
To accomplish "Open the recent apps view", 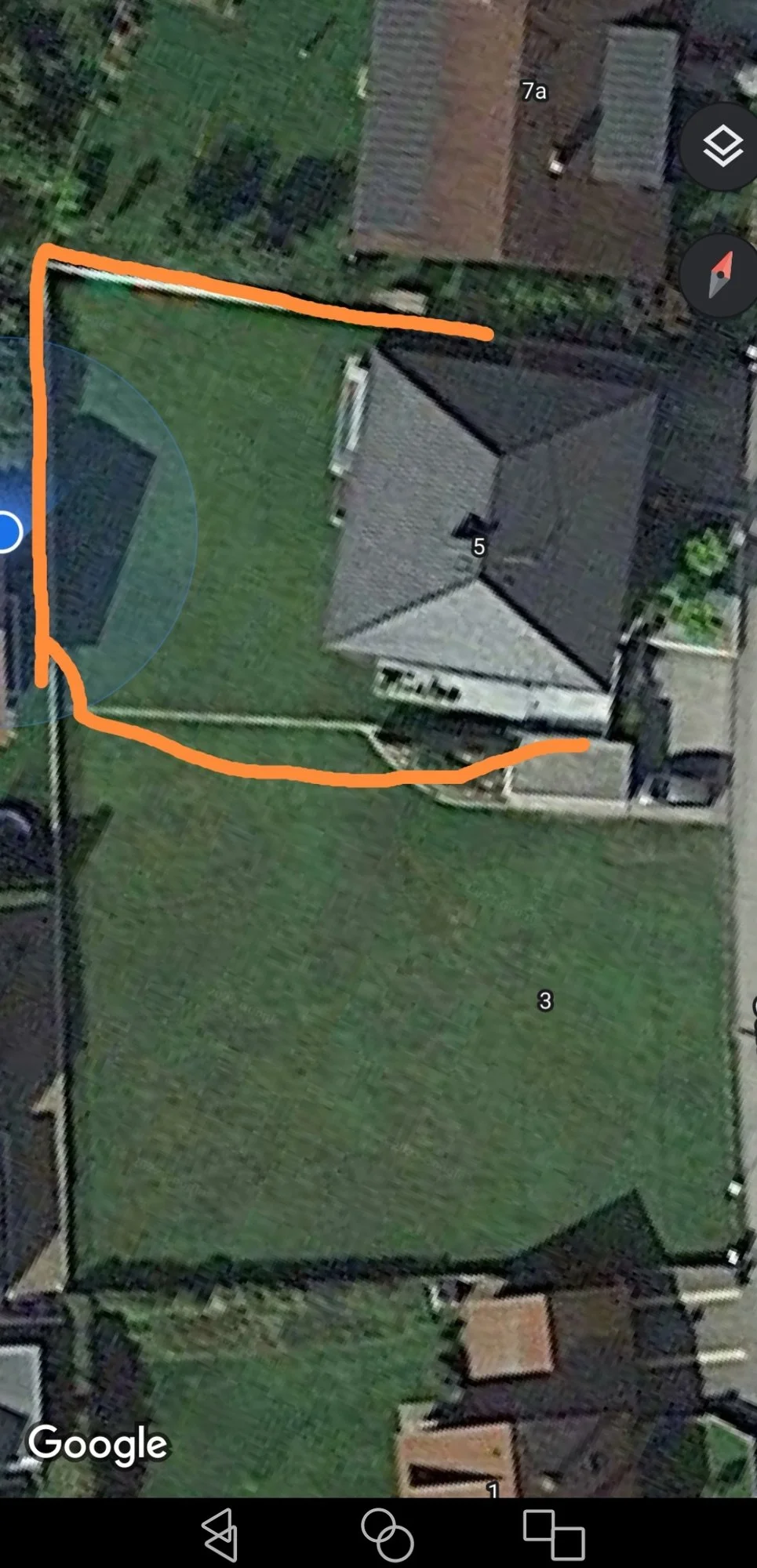I will (x=553, y=1534).
